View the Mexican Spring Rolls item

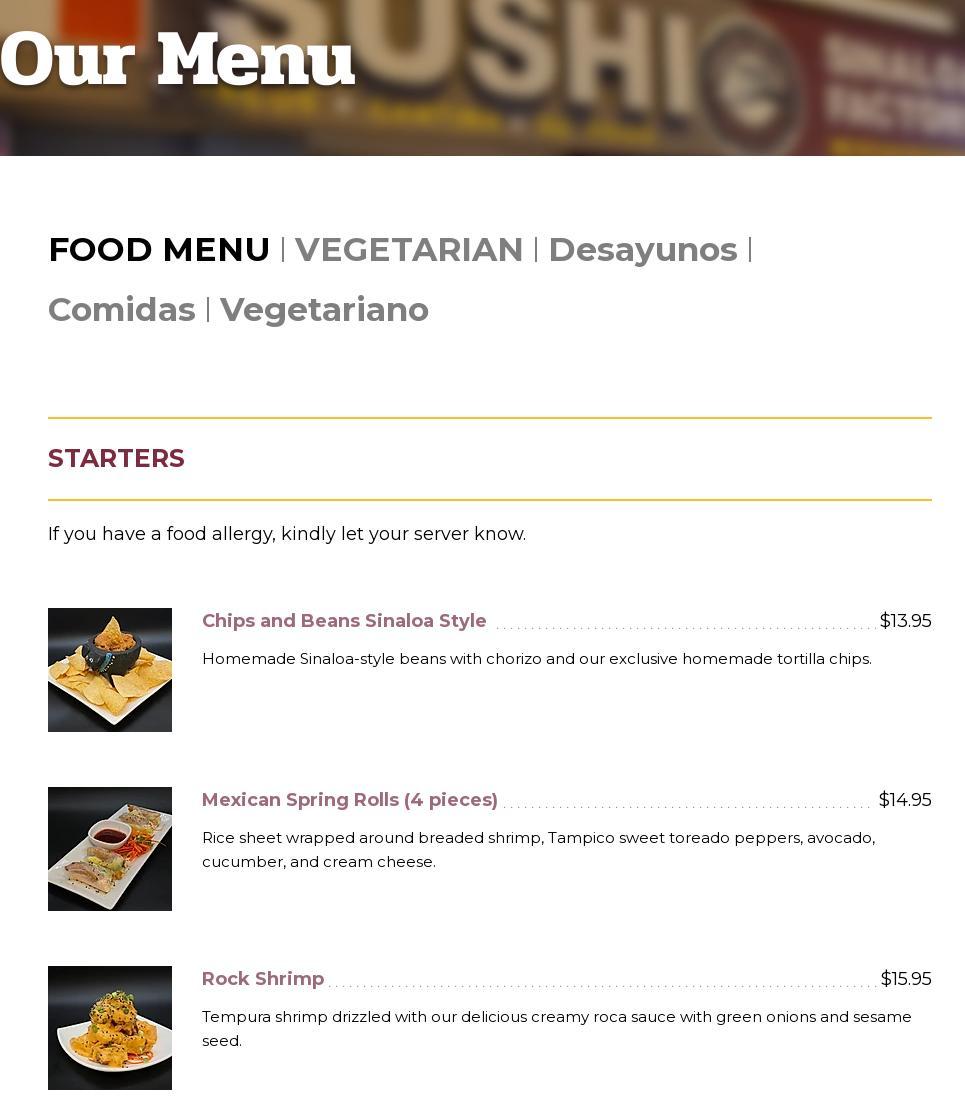[350, 800]
